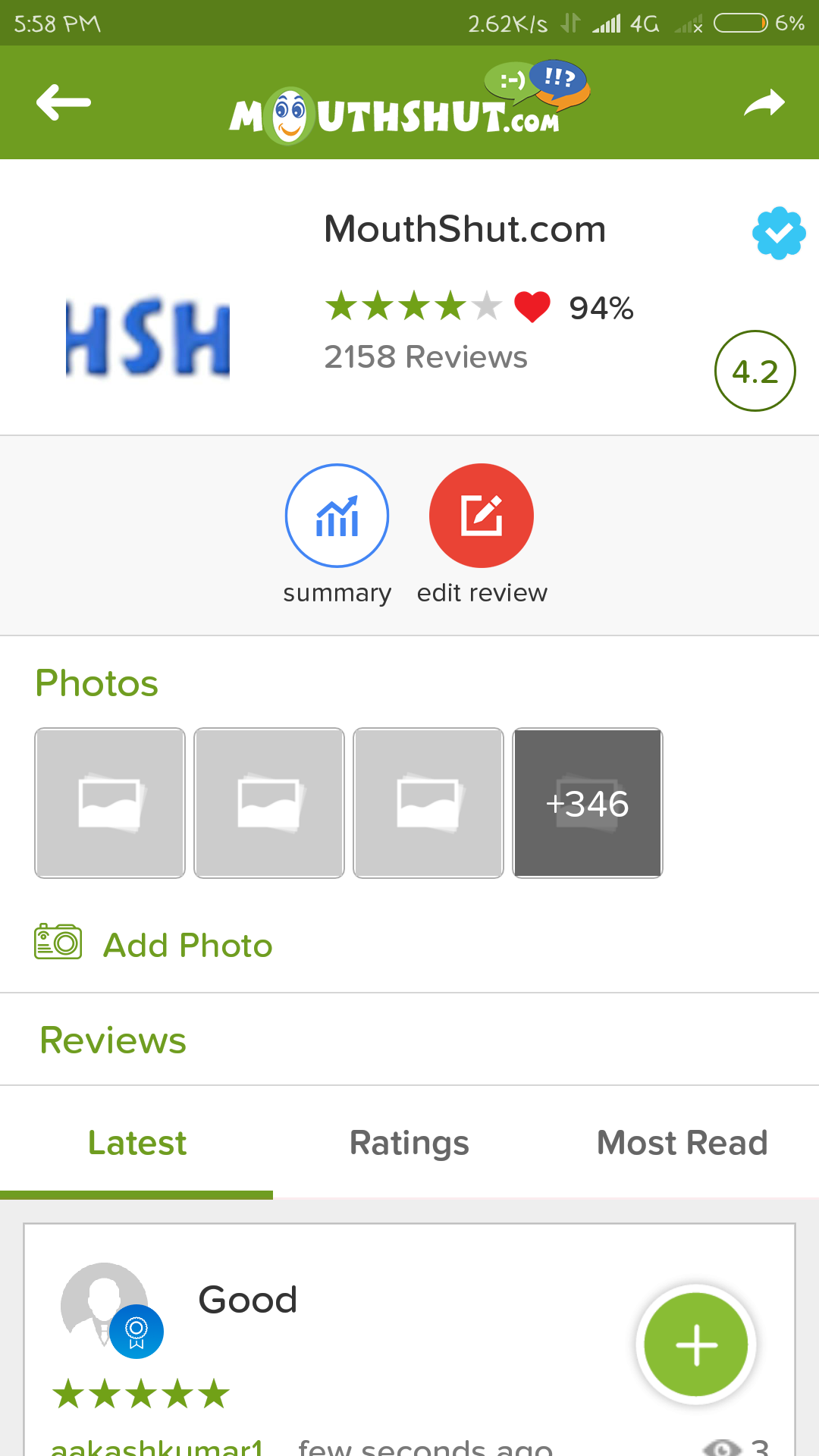View the +346 more photos tile

pyautogui.click(x=588, y=803)
